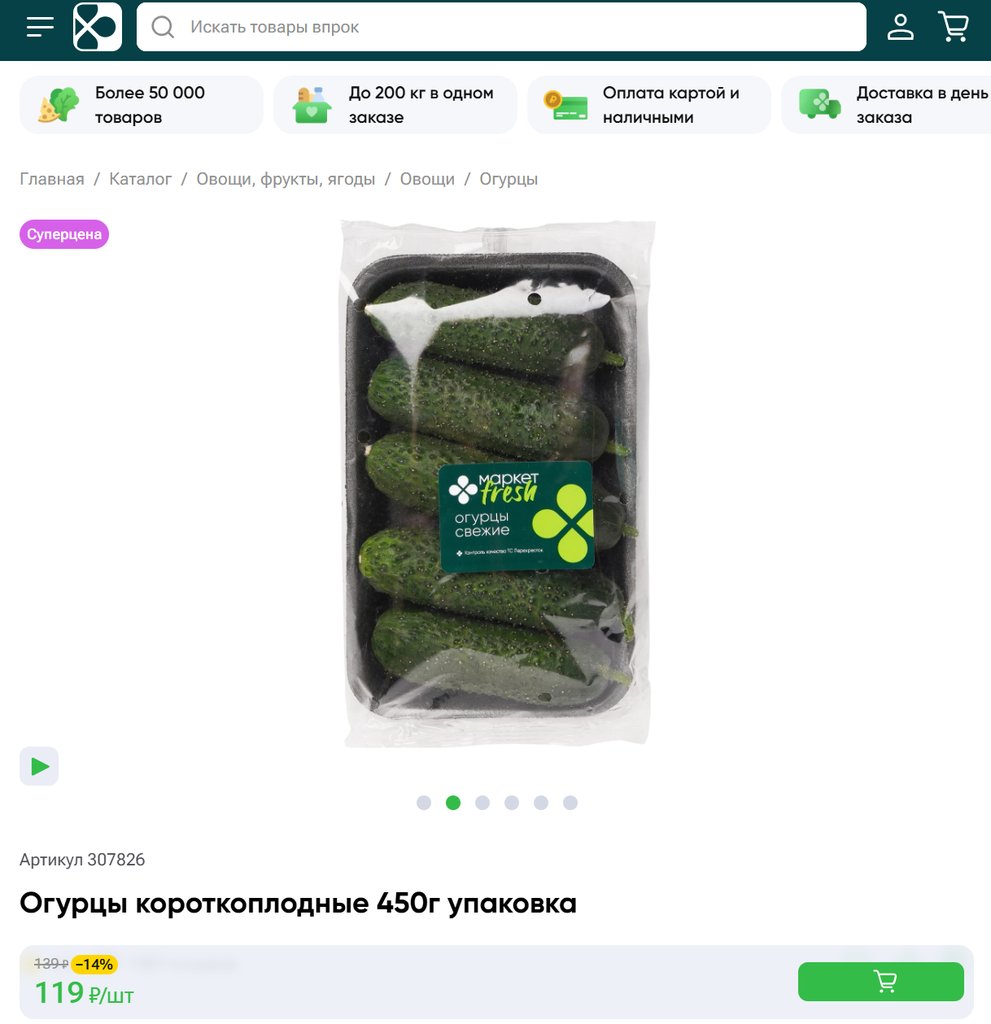Add cucumbers to cart with green button
Viewport: 991px width, 1024px height.
pos(880,982)
